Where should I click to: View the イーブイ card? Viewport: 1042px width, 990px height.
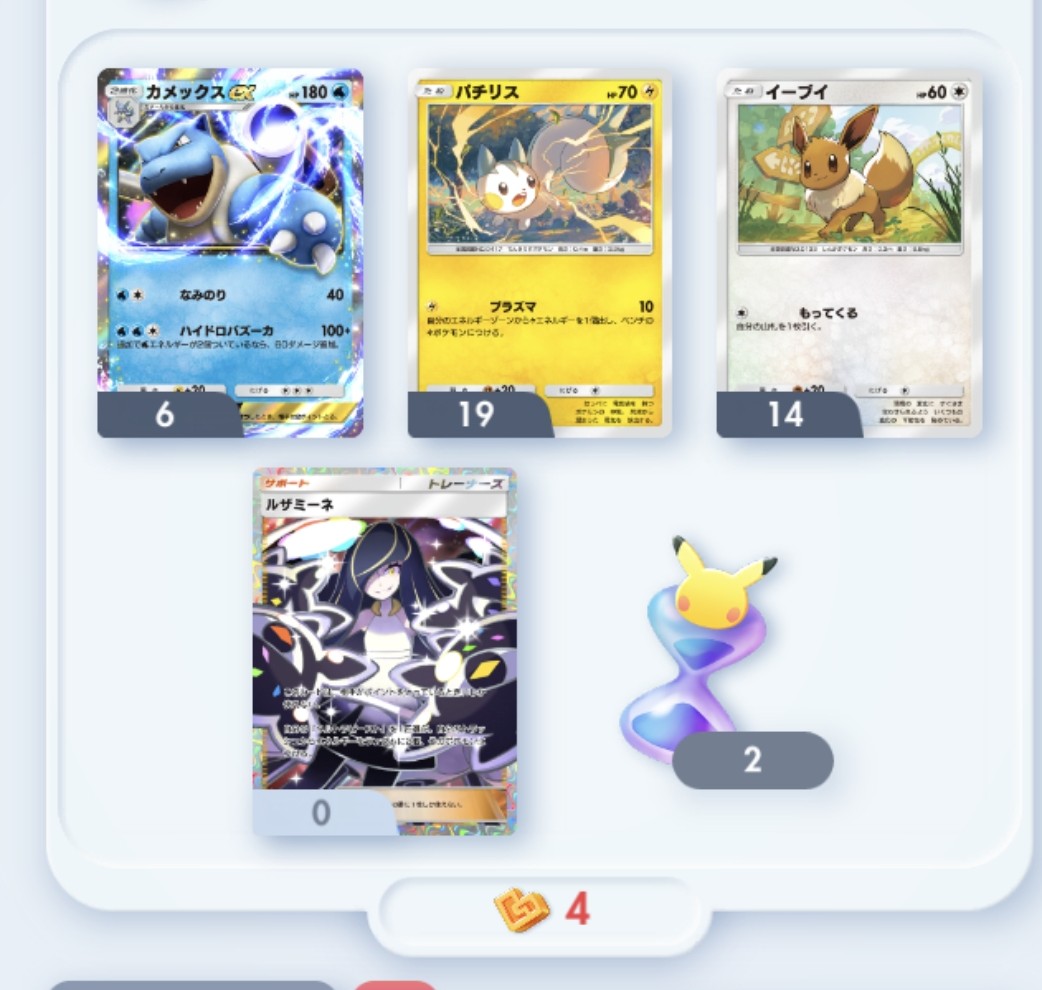pyautogui.click(x=849, y=252)
